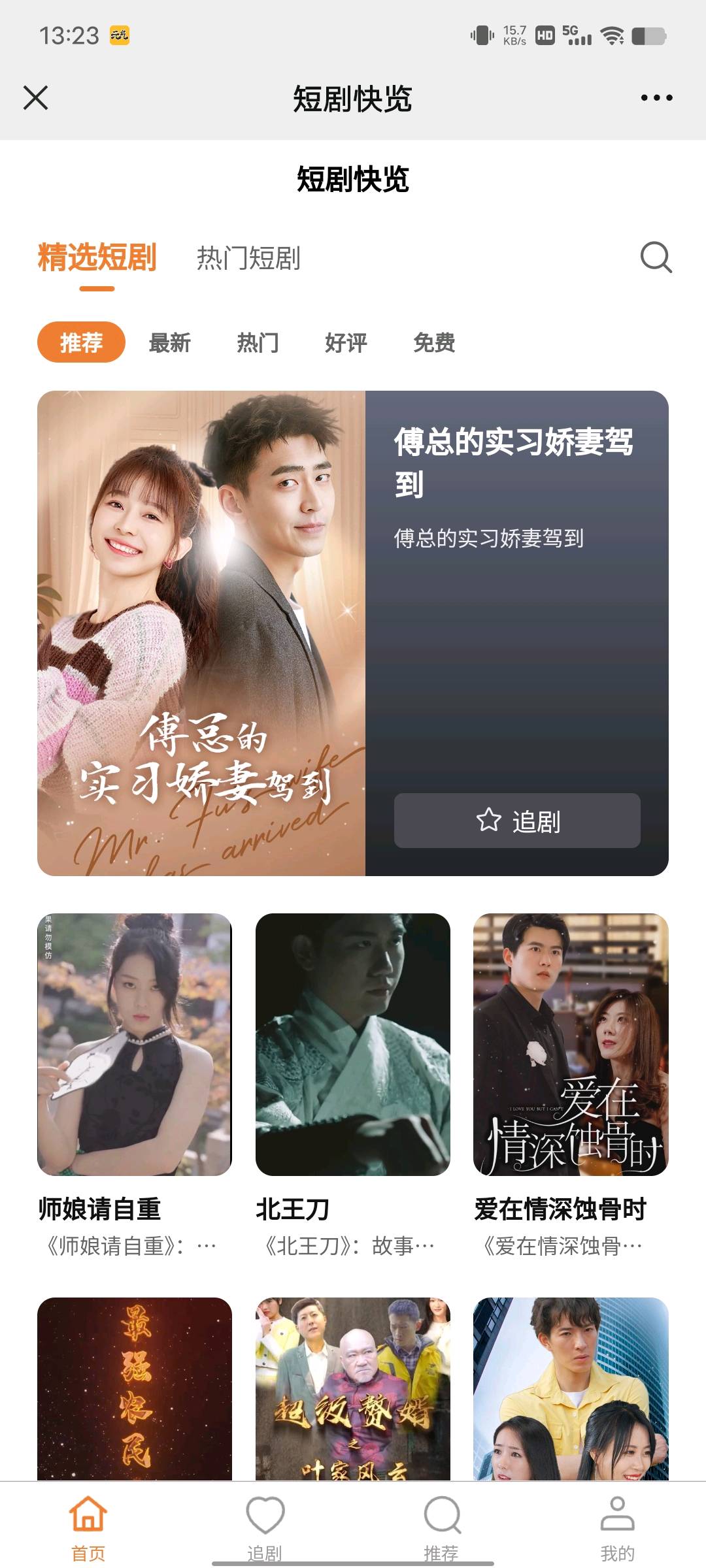Open the search magnifier icon

(656, 257)
